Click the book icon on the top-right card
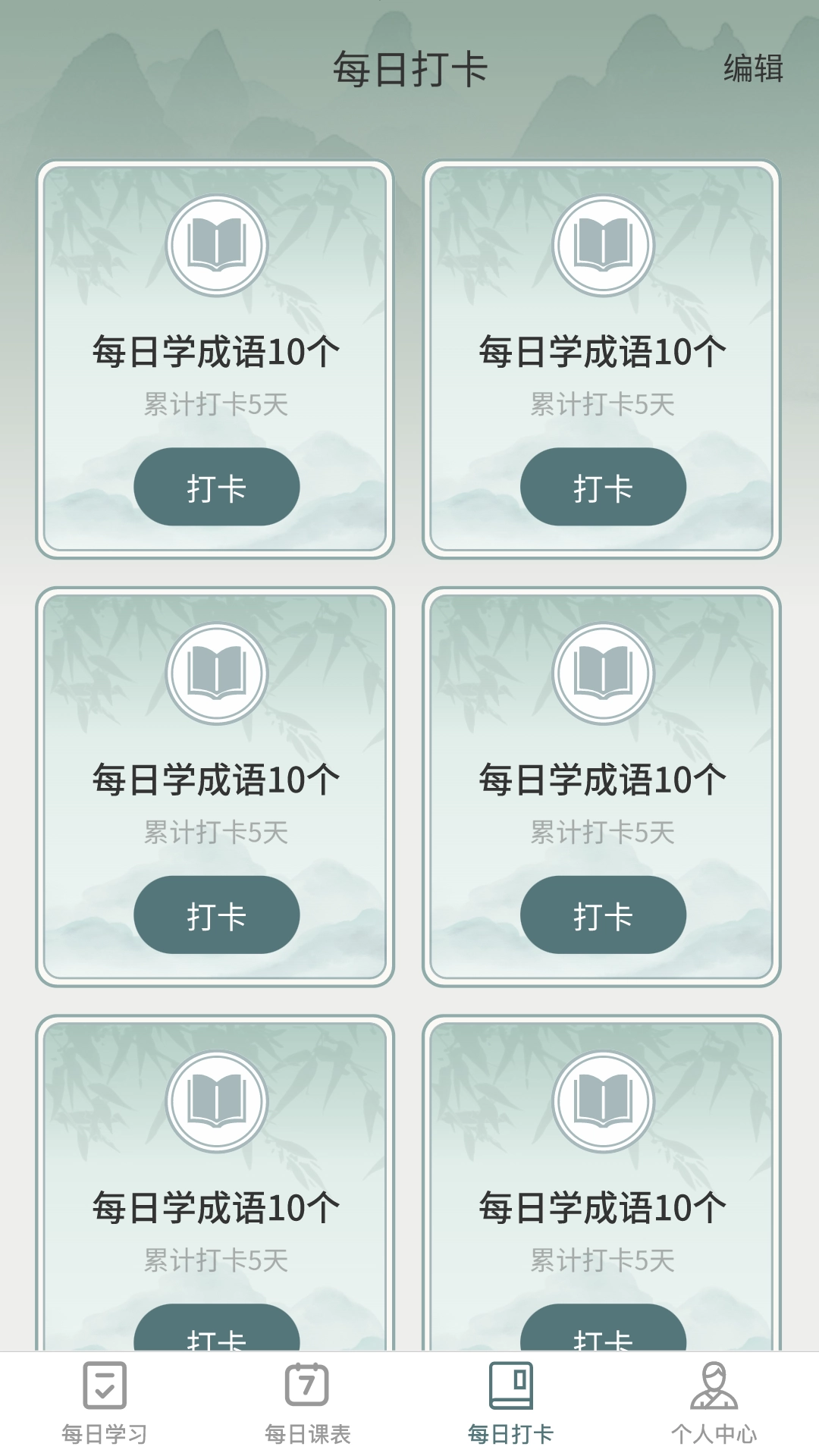Screen dimensions: 819x1456 [x=603, y=244]
